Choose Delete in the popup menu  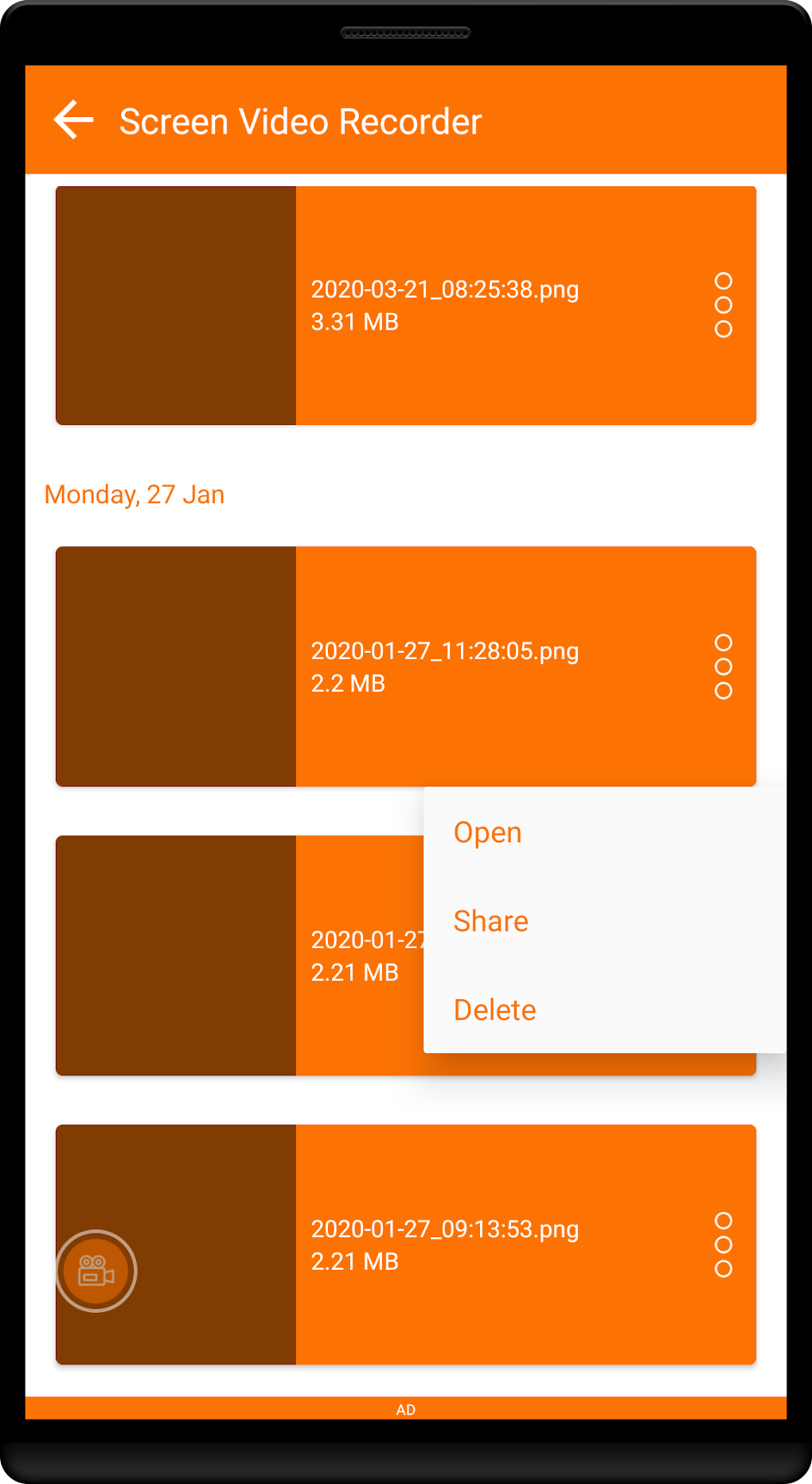point(494,1010)
